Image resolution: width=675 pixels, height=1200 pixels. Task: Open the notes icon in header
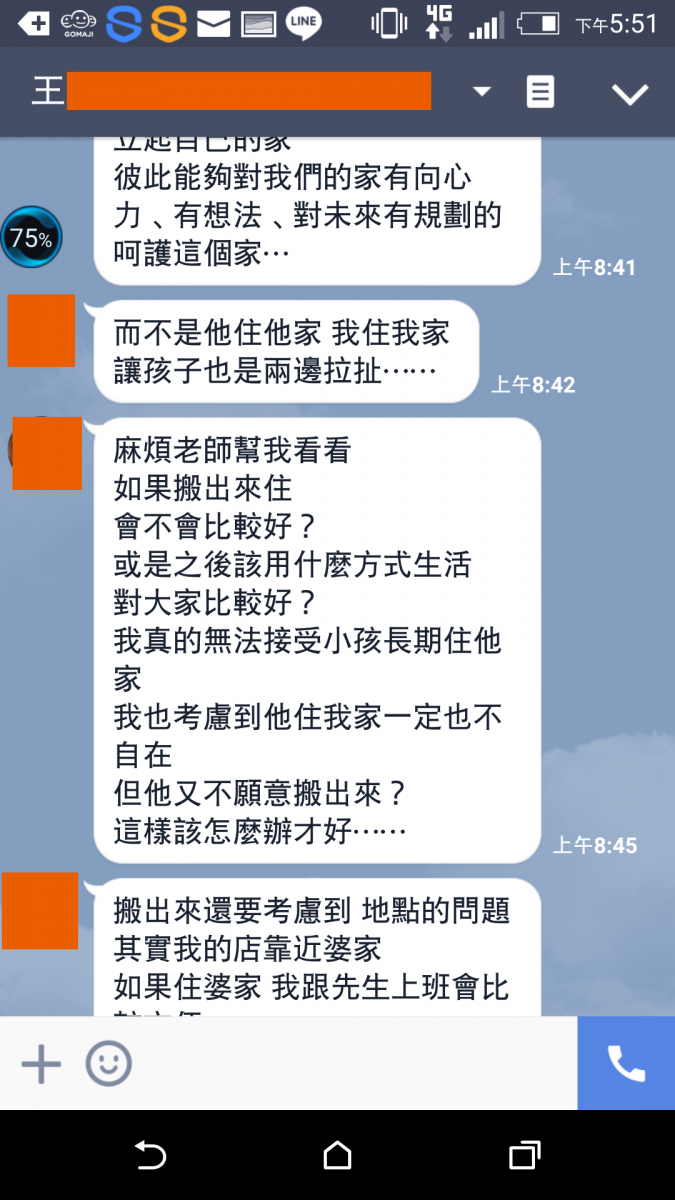pos(540,92)
